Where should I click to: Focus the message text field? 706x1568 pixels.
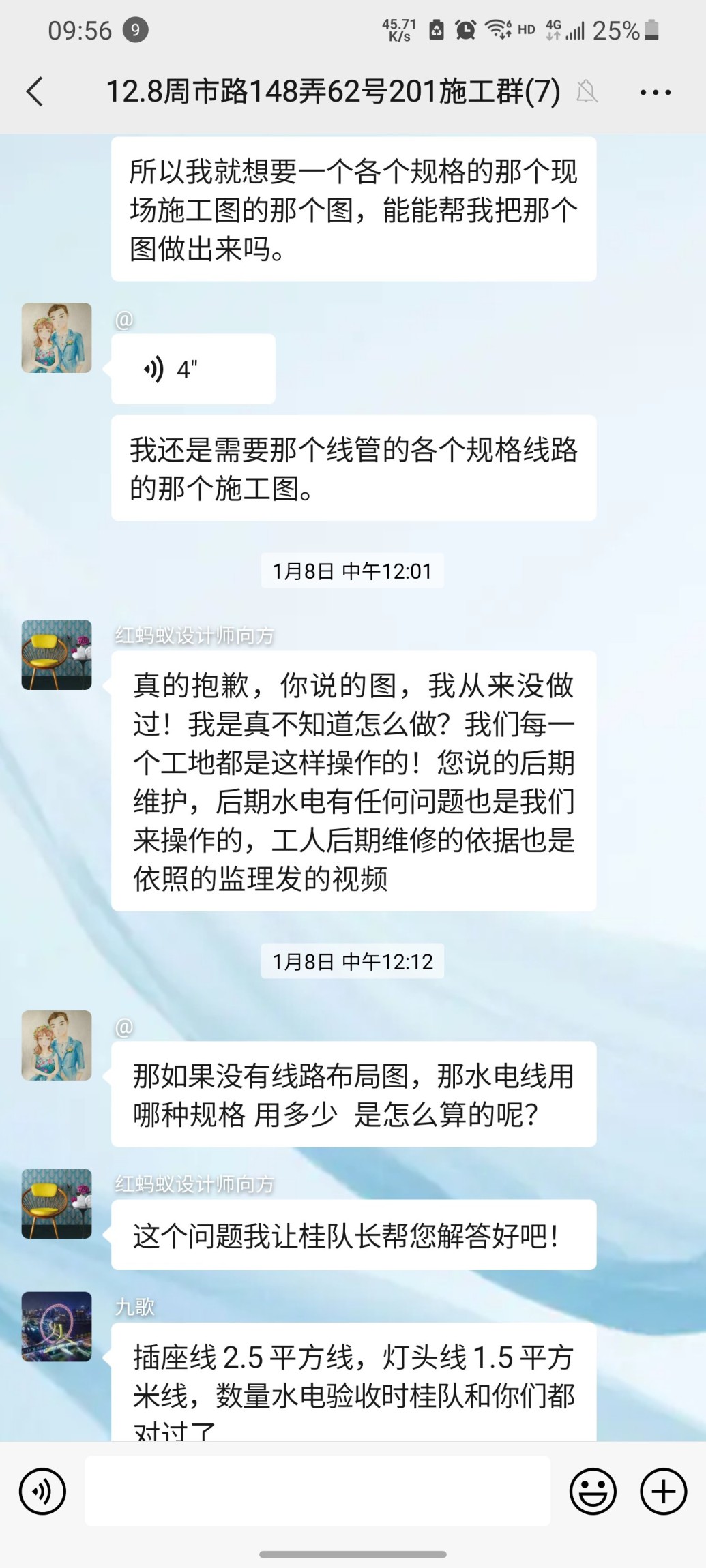click(317, 1491)
